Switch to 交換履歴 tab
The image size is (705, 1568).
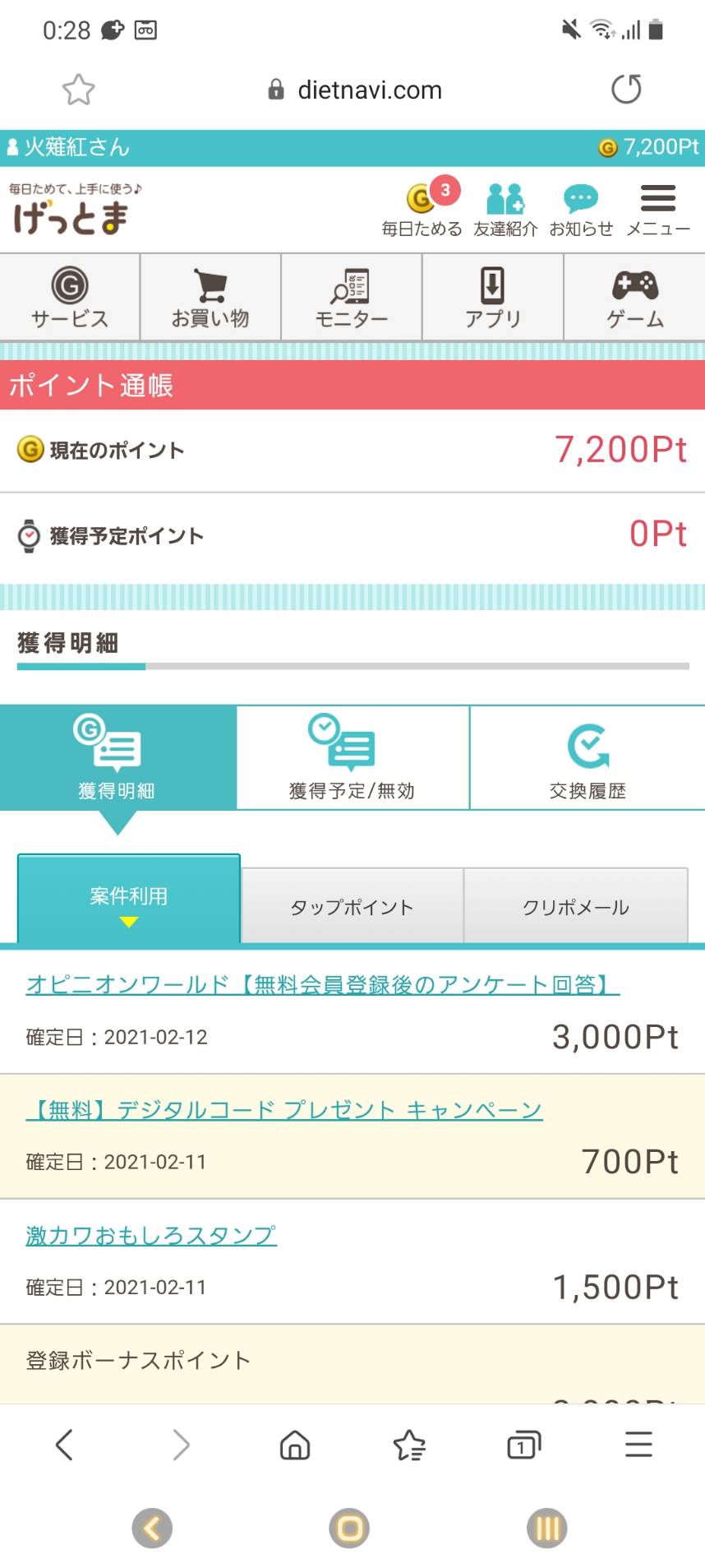click(587, 757)
